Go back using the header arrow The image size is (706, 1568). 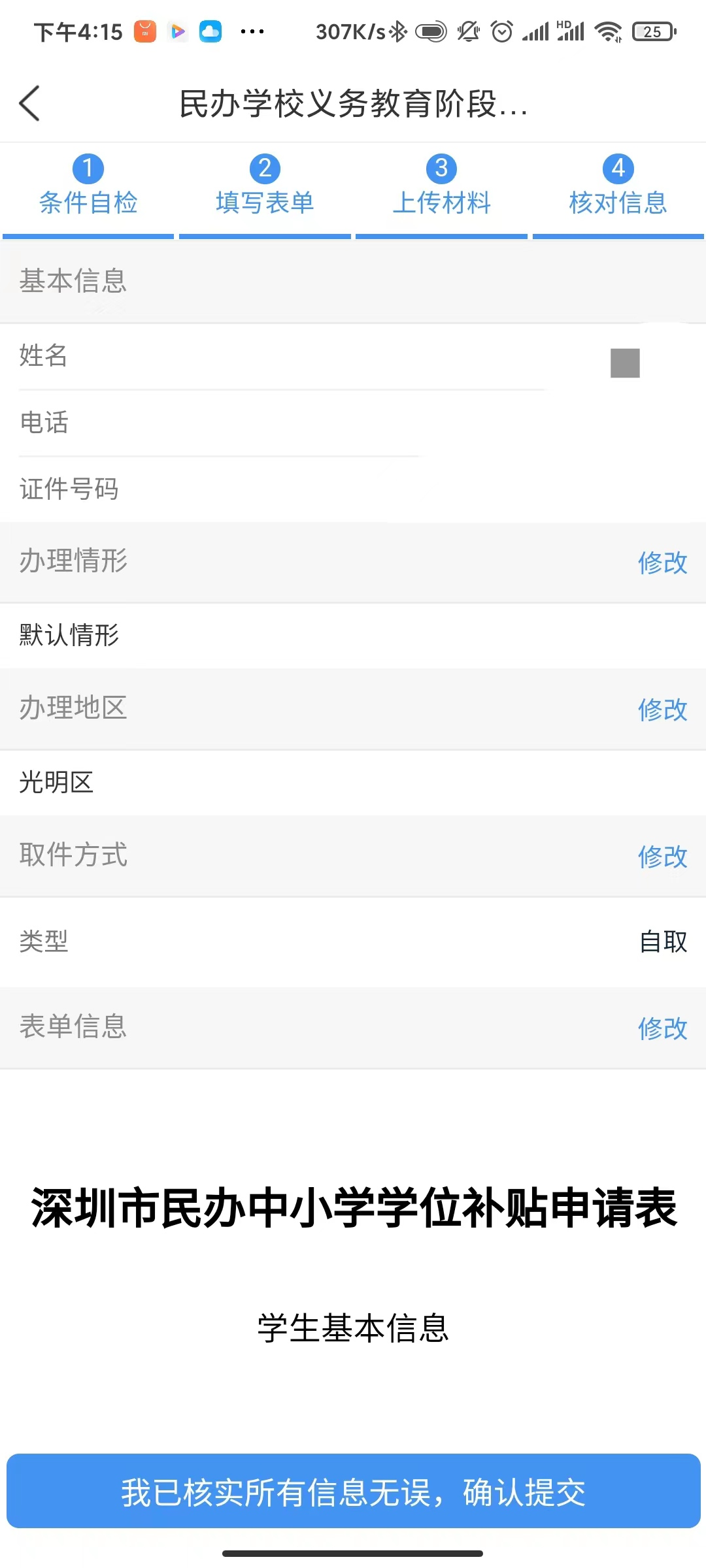pyautogui.click(x=30, y=103)
